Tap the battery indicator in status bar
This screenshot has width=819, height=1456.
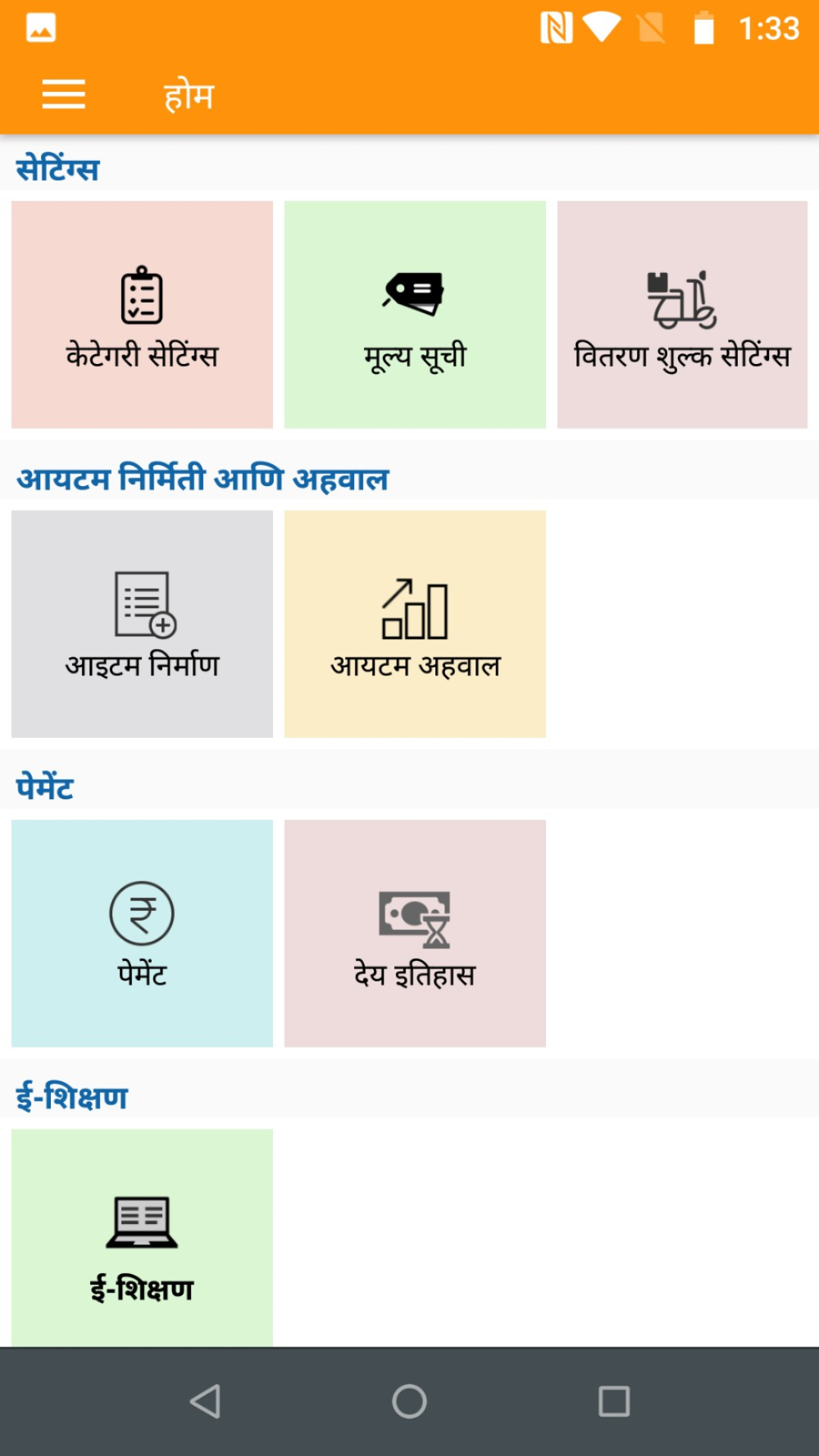705,27
